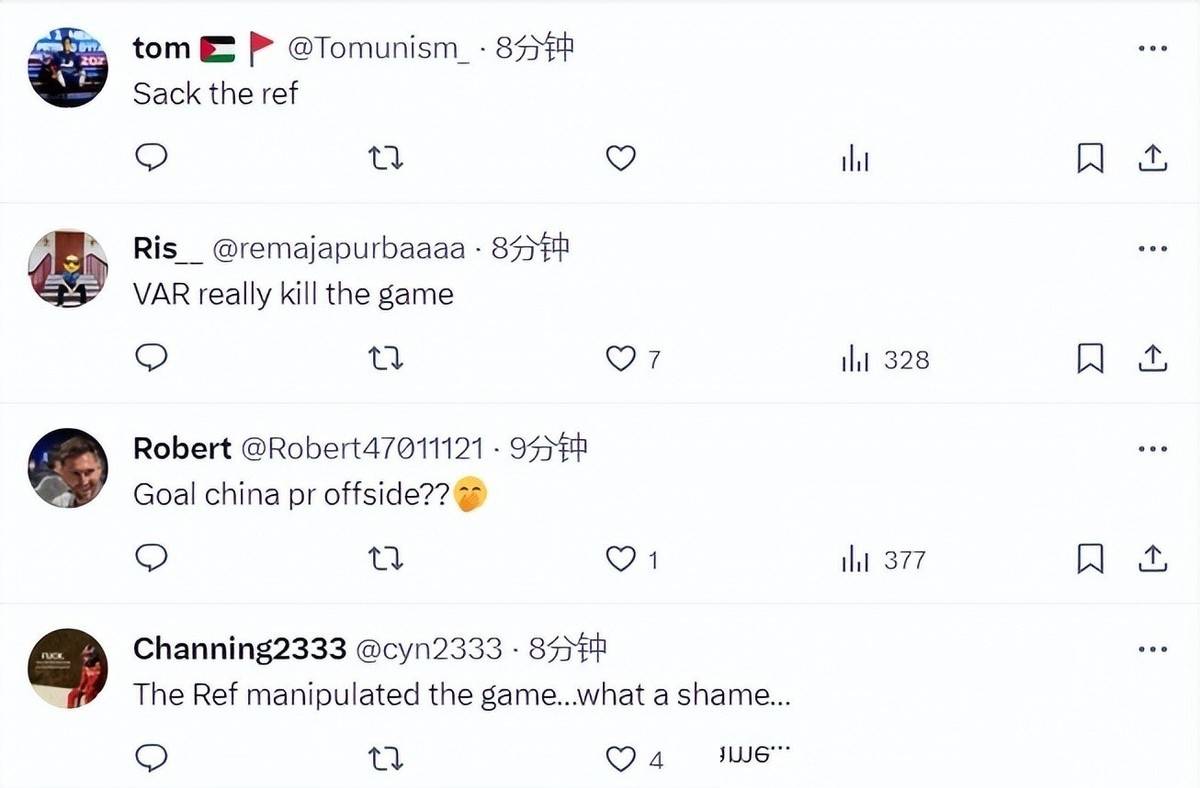Reply to Channing2333's tweet

pos(151,758)
